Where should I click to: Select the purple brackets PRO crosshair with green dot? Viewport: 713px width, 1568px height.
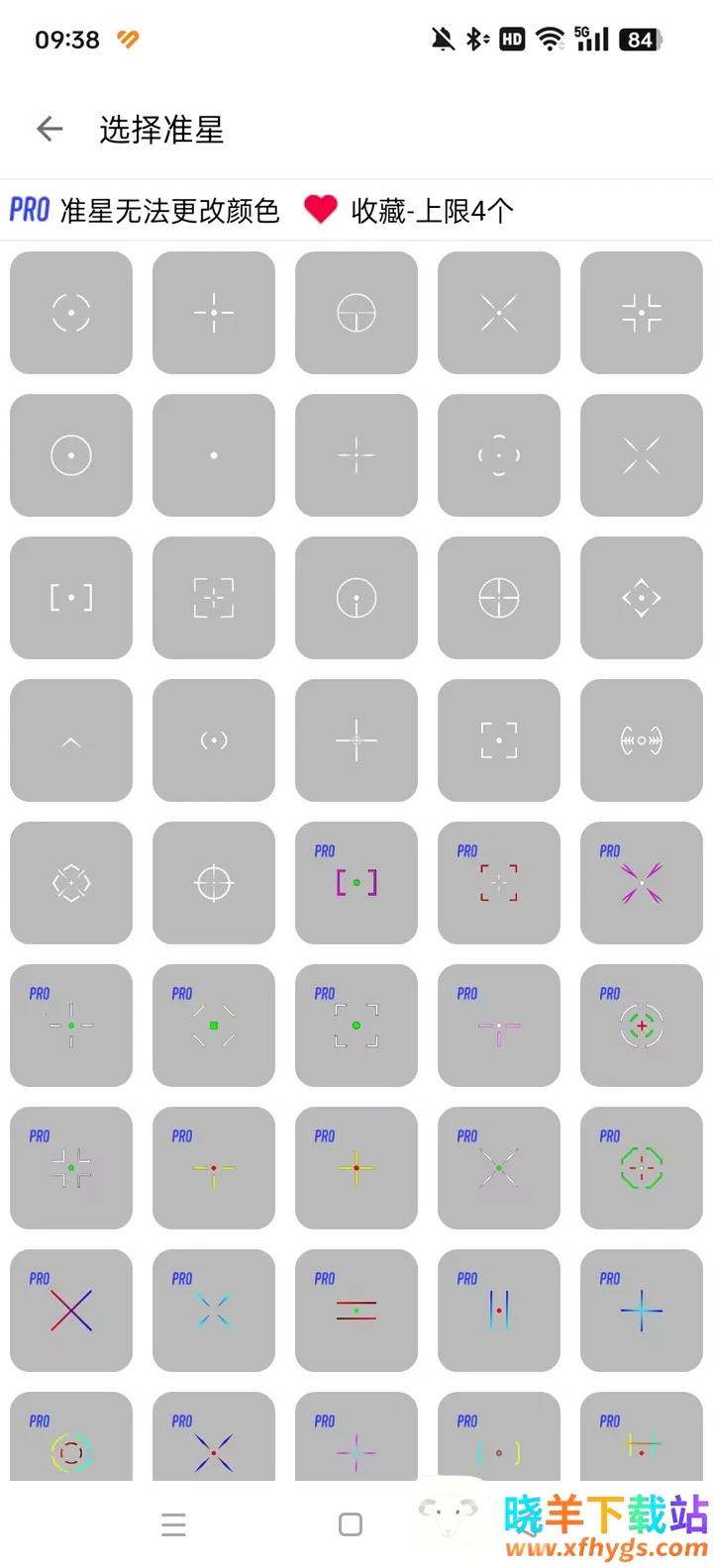356,883
